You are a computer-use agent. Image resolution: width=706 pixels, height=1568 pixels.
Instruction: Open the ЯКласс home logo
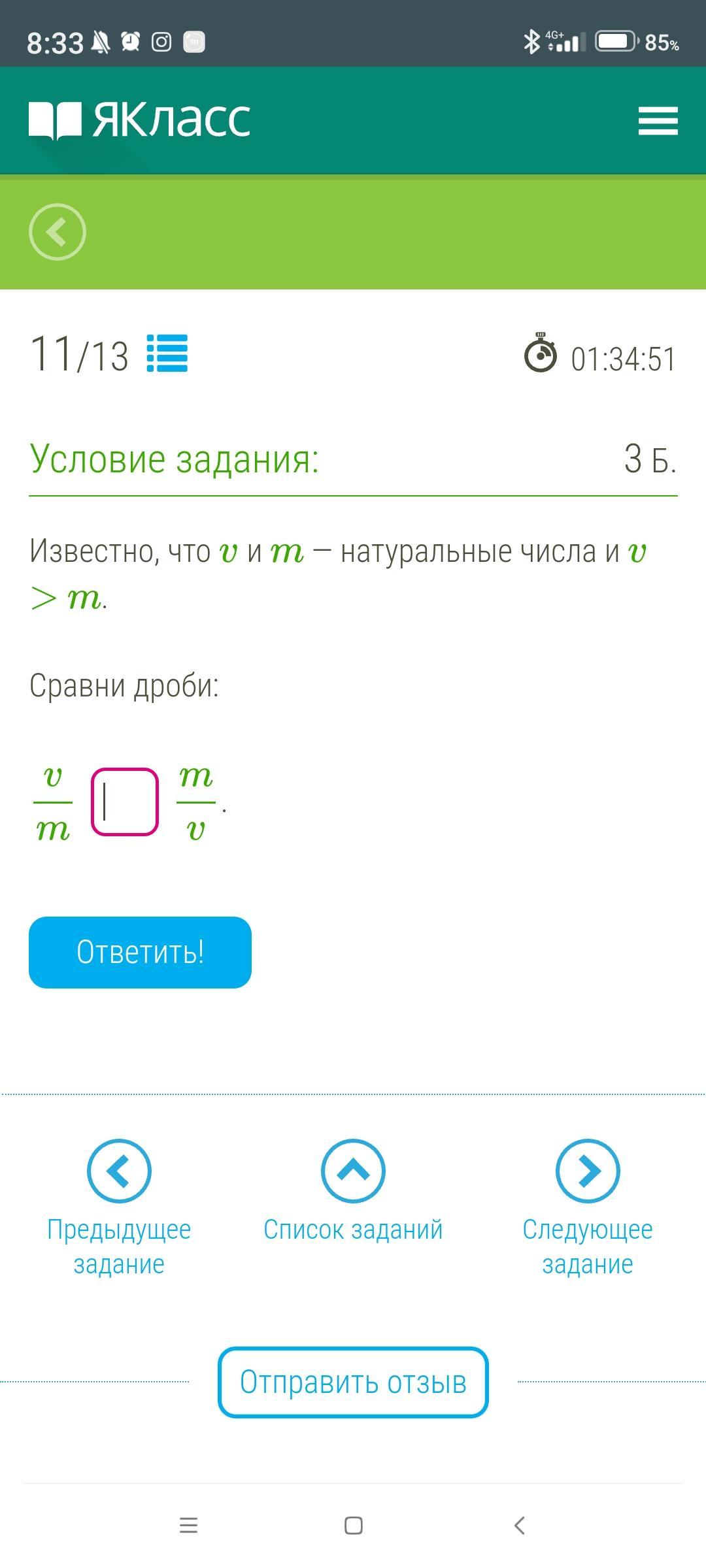pos(139,120)
